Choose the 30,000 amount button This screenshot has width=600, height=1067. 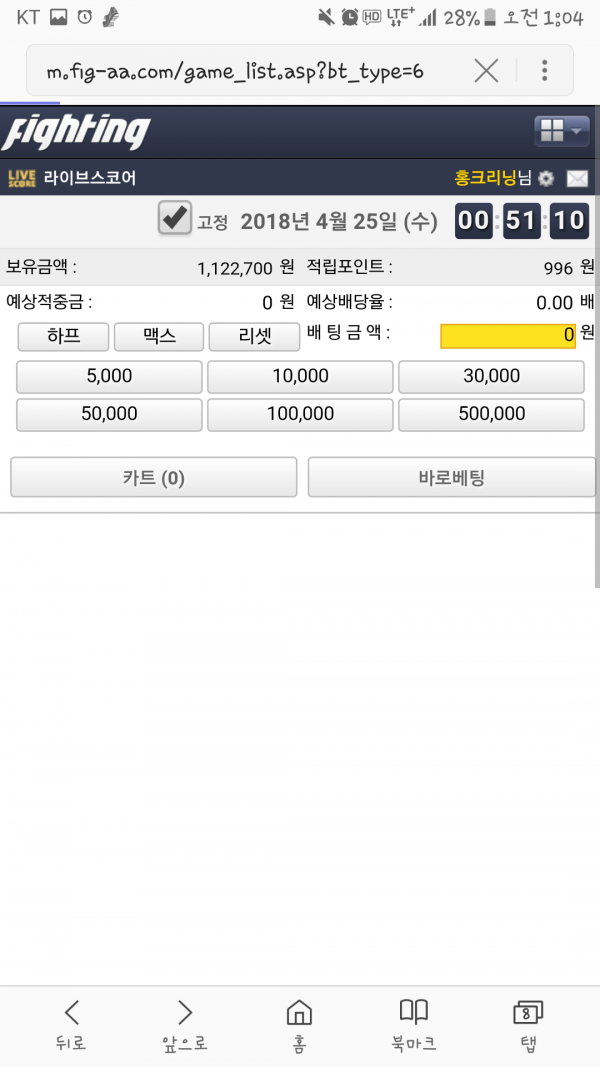click(491, 377)
